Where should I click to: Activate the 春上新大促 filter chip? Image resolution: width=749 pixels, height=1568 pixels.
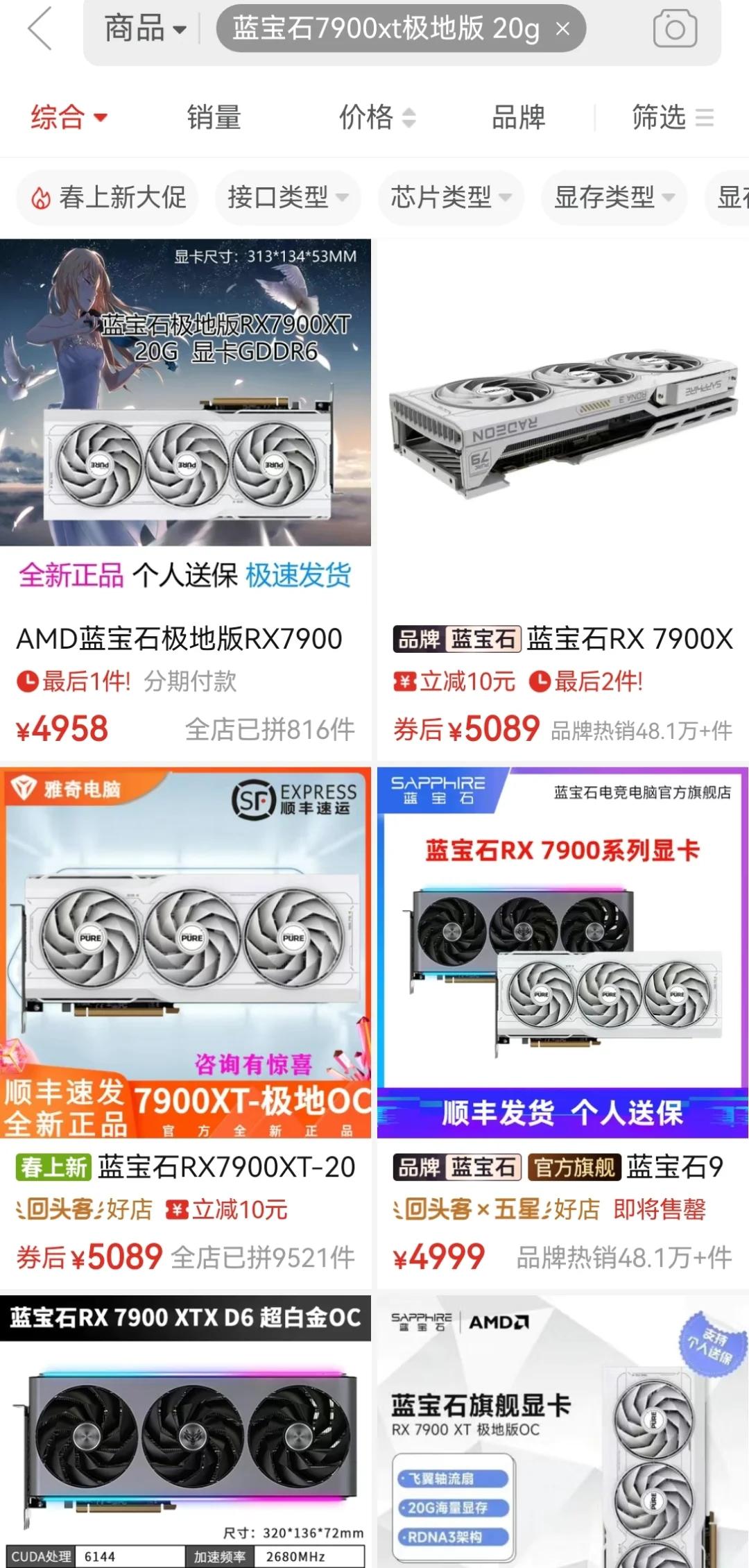pyautogui.click(x=107, y=198)
